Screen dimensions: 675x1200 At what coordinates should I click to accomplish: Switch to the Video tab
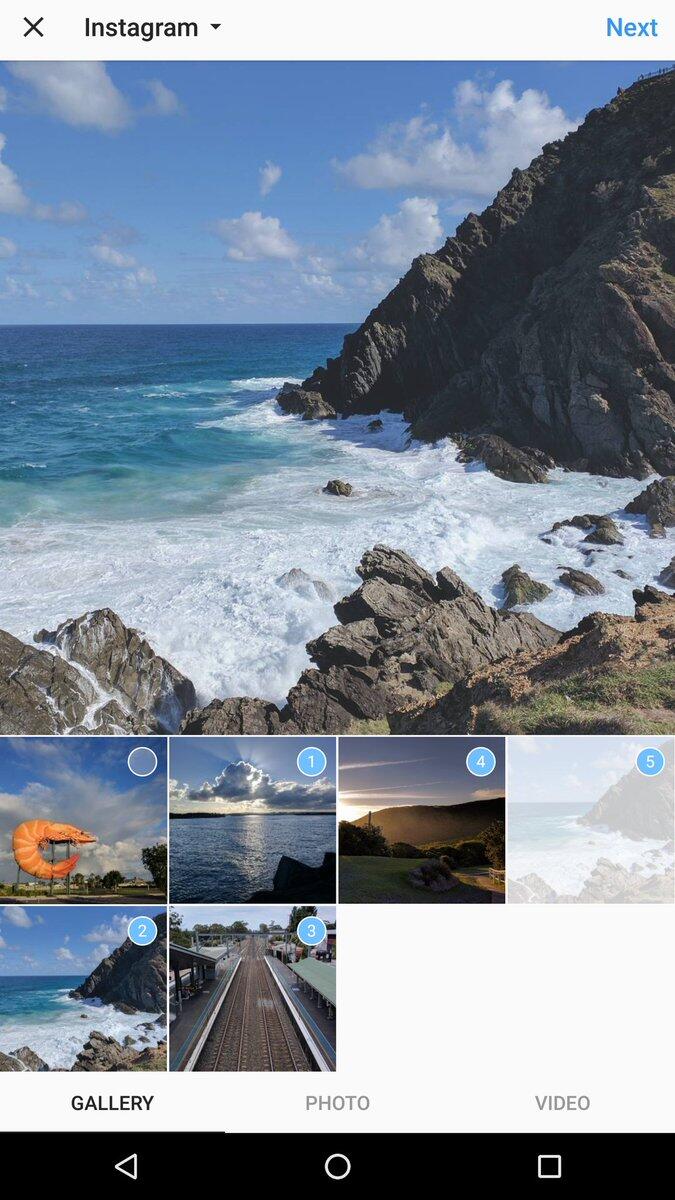point(562,1103)
